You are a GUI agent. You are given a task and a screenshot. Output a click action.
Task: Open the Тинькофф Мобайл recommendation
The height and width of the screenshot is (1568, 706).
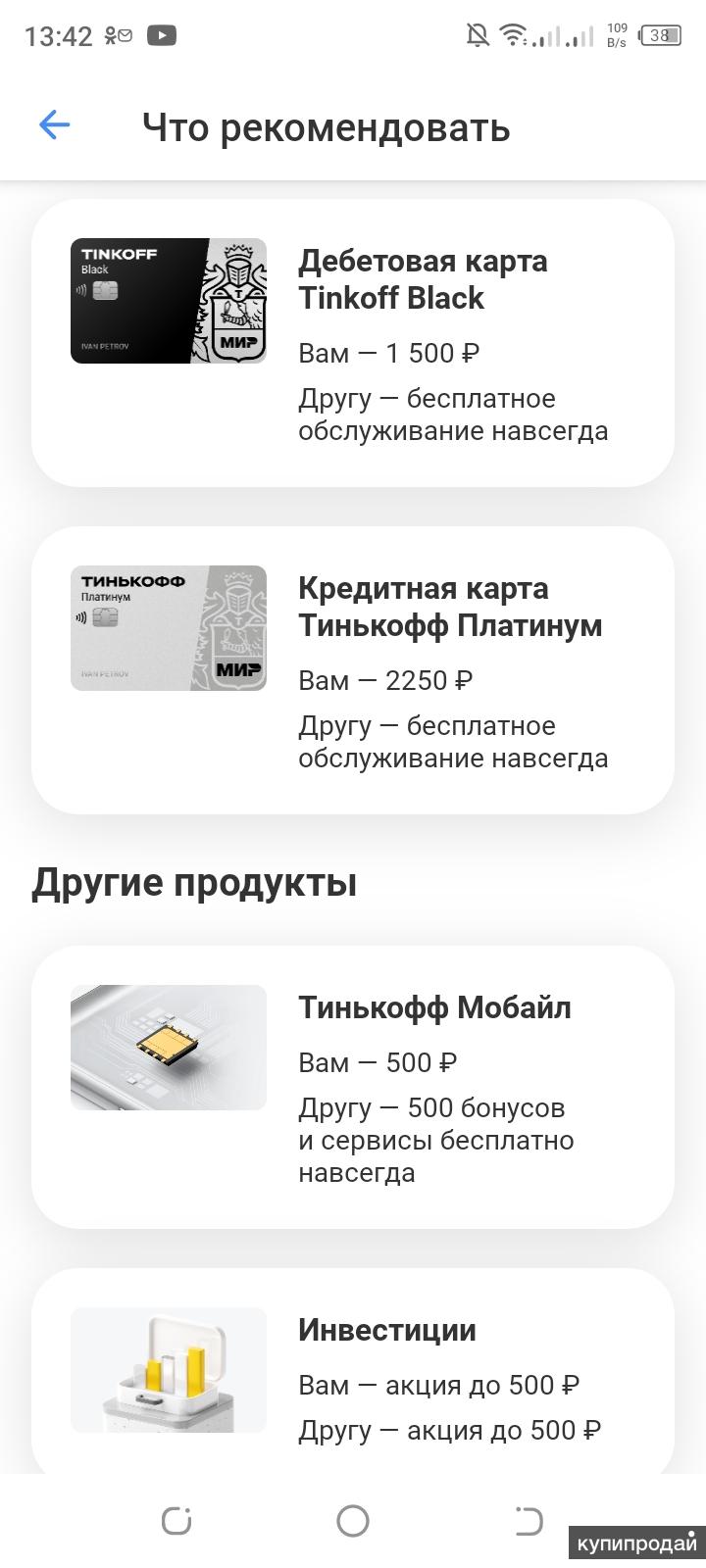pyautogui.click(x=353, y=1086)
